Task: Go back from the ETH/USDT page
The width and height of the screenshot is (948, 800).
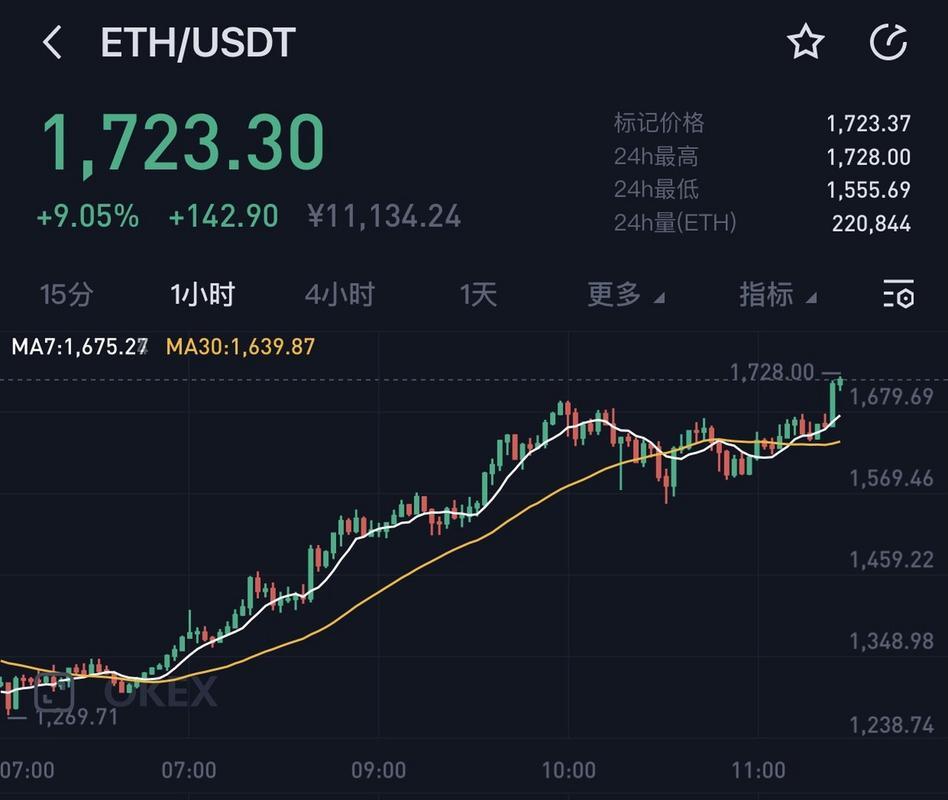Action: click(52, 43)
